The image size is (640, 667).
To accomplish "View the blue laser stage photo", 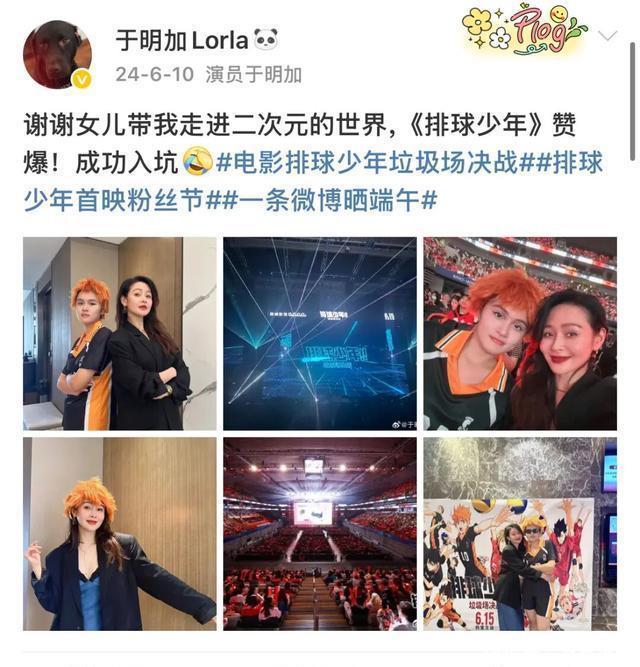I will [x=319, y=334].
